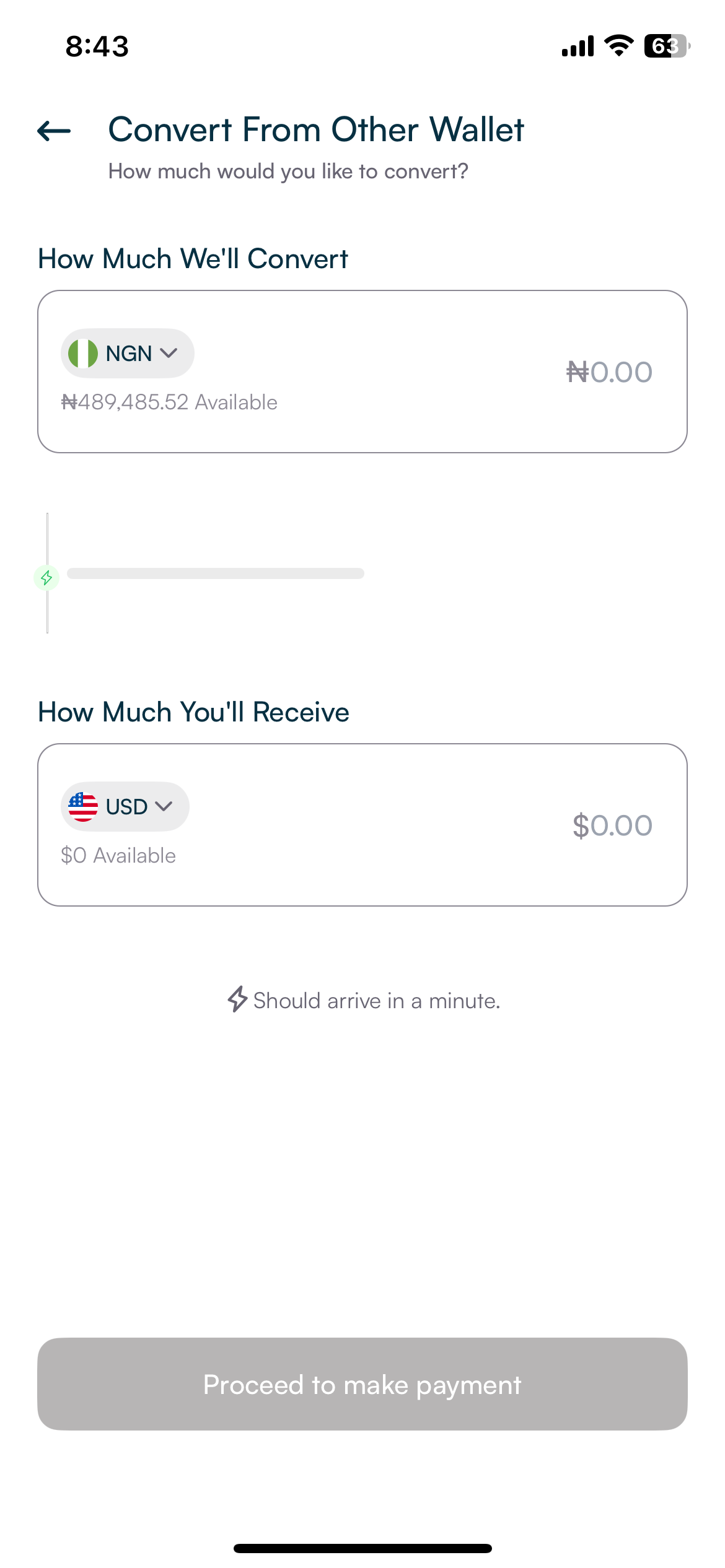Go back using the arrow icon
Screen dimensions: 725x1568
[x=54, y=131]
